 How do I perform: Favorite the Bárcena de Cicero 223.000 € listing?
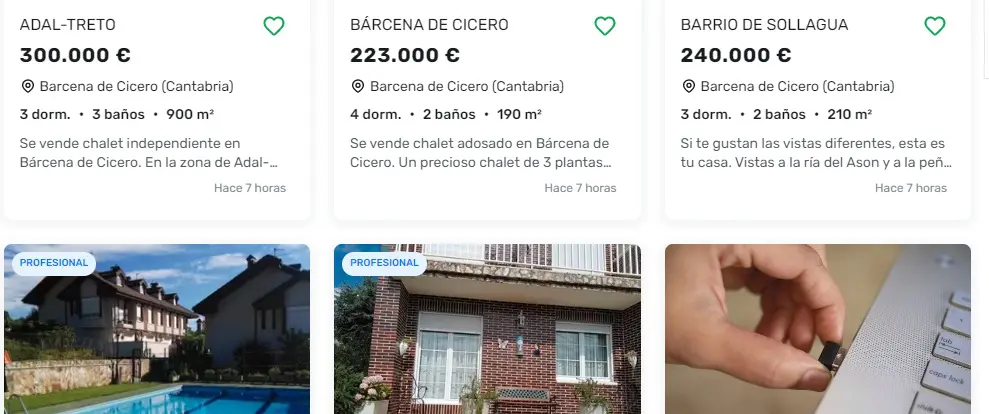604,26
